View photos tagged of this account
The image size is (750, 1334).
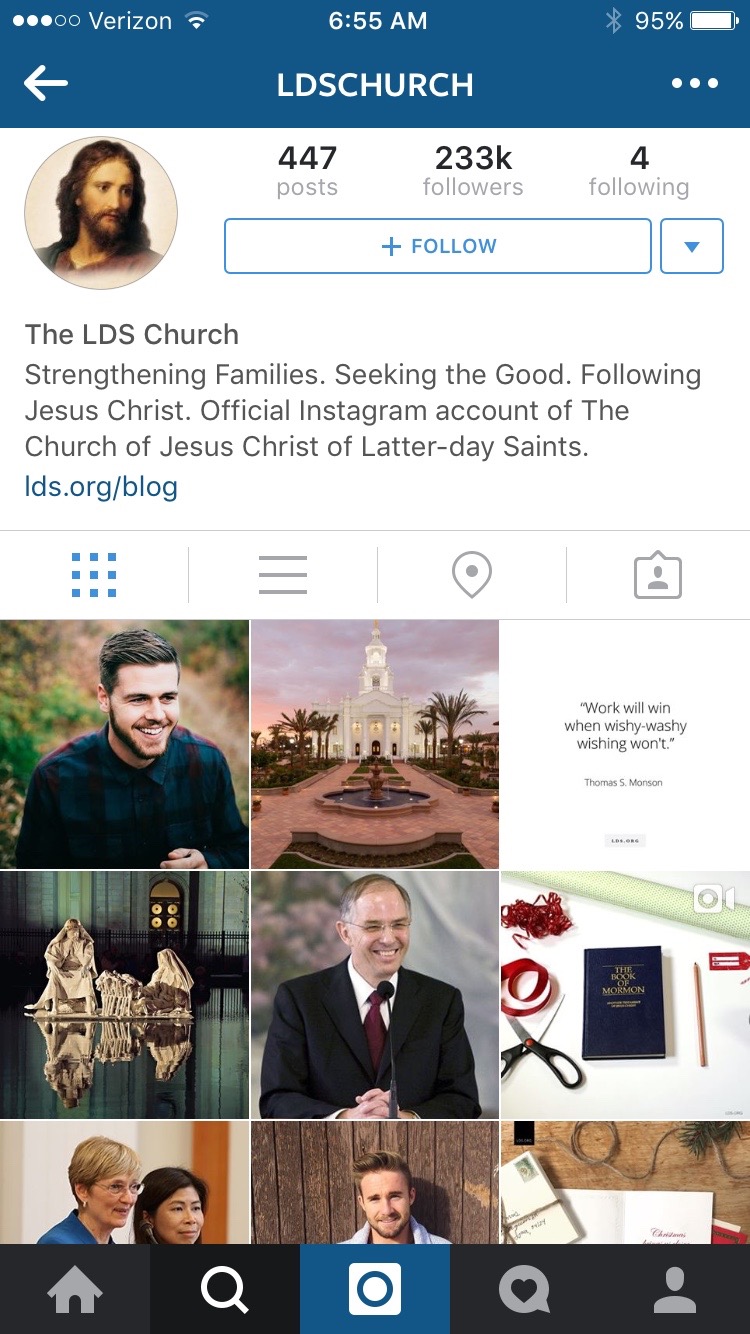[657, 575]
